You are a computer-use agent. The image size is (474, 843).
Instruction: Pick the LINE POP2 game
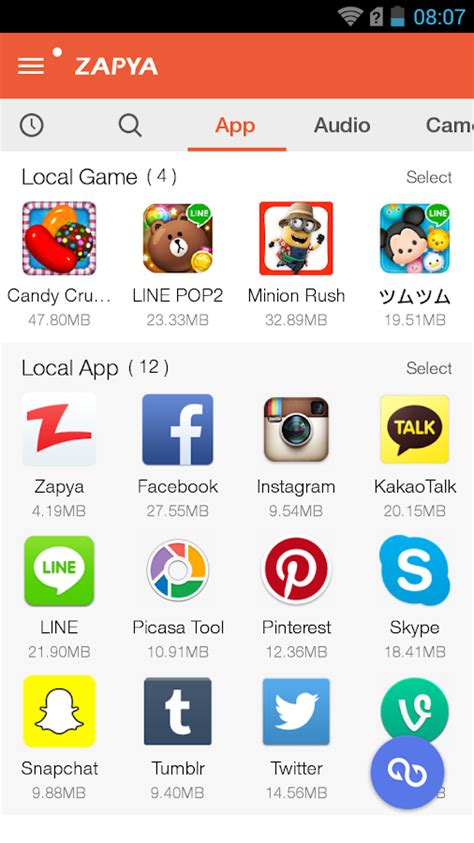click(x=178, y=238)
